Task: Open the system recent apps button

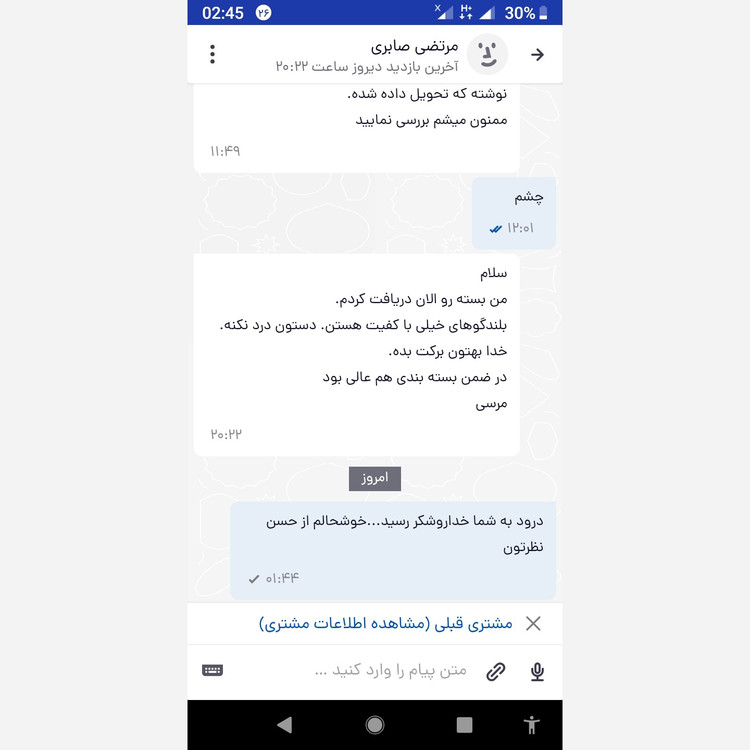Action: pos(464,725)
